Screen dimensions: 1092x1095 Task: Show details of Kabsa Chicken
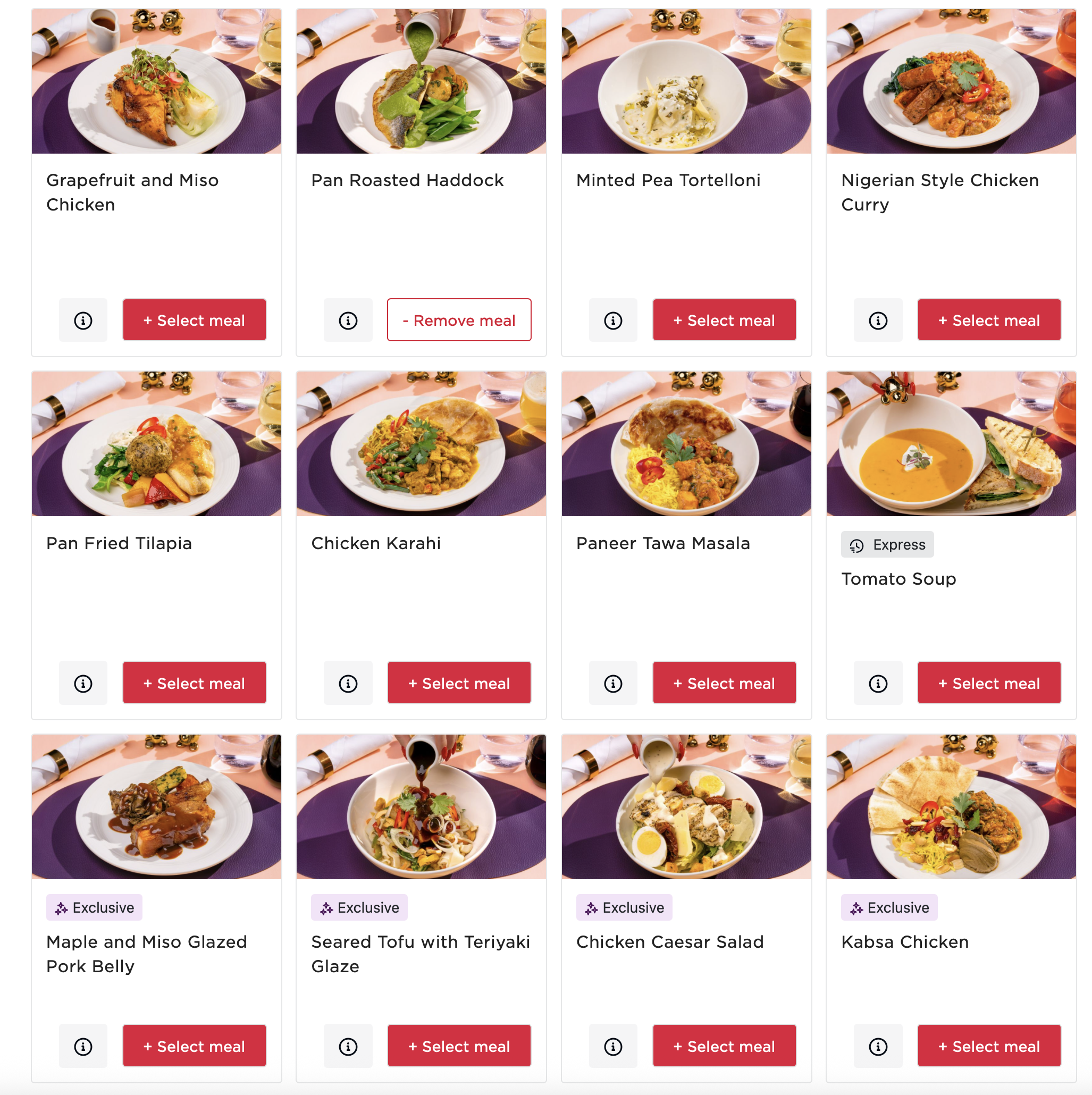[x=878, y=1046]
